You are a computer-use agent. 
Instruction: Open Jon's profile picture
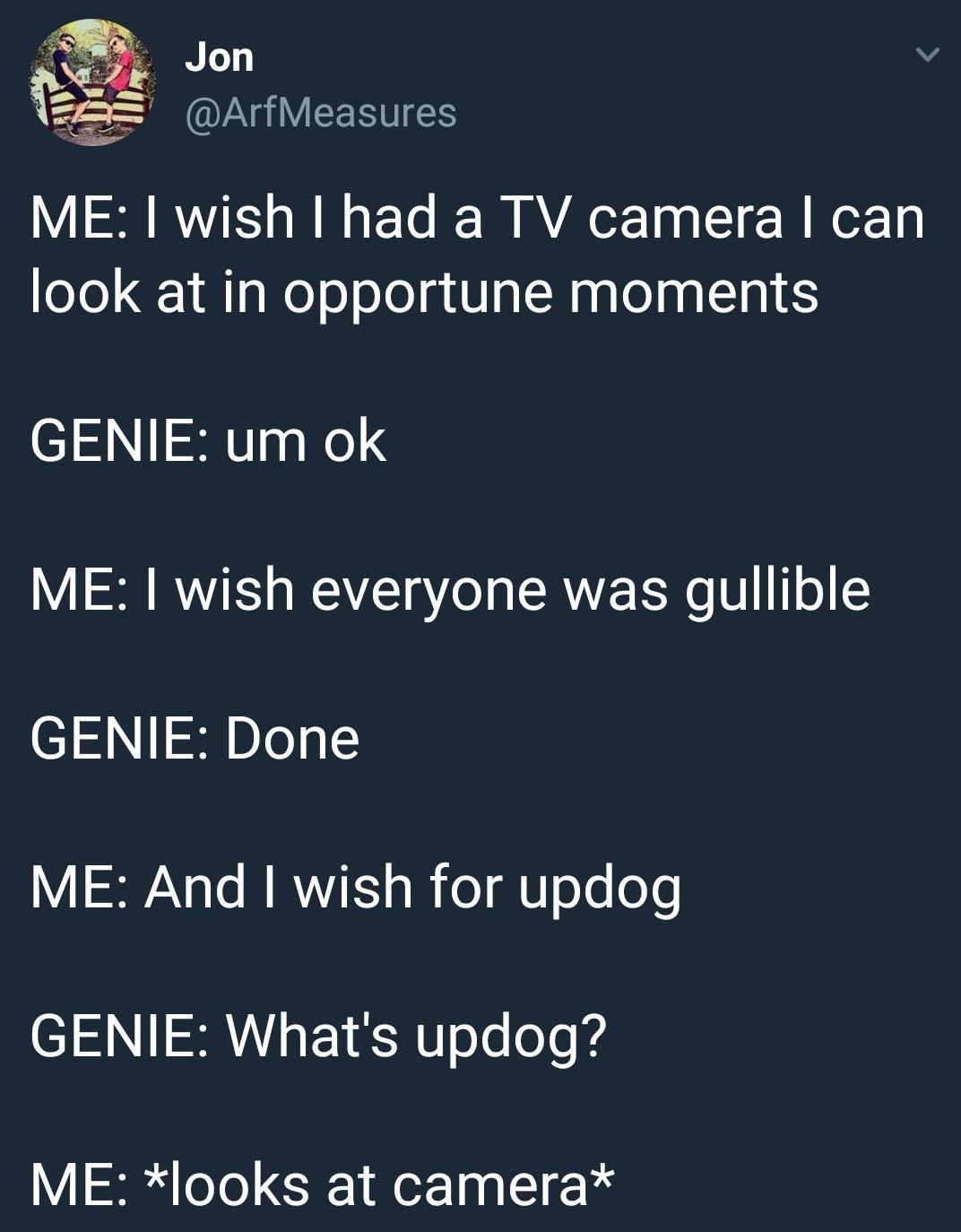point(91,82)
